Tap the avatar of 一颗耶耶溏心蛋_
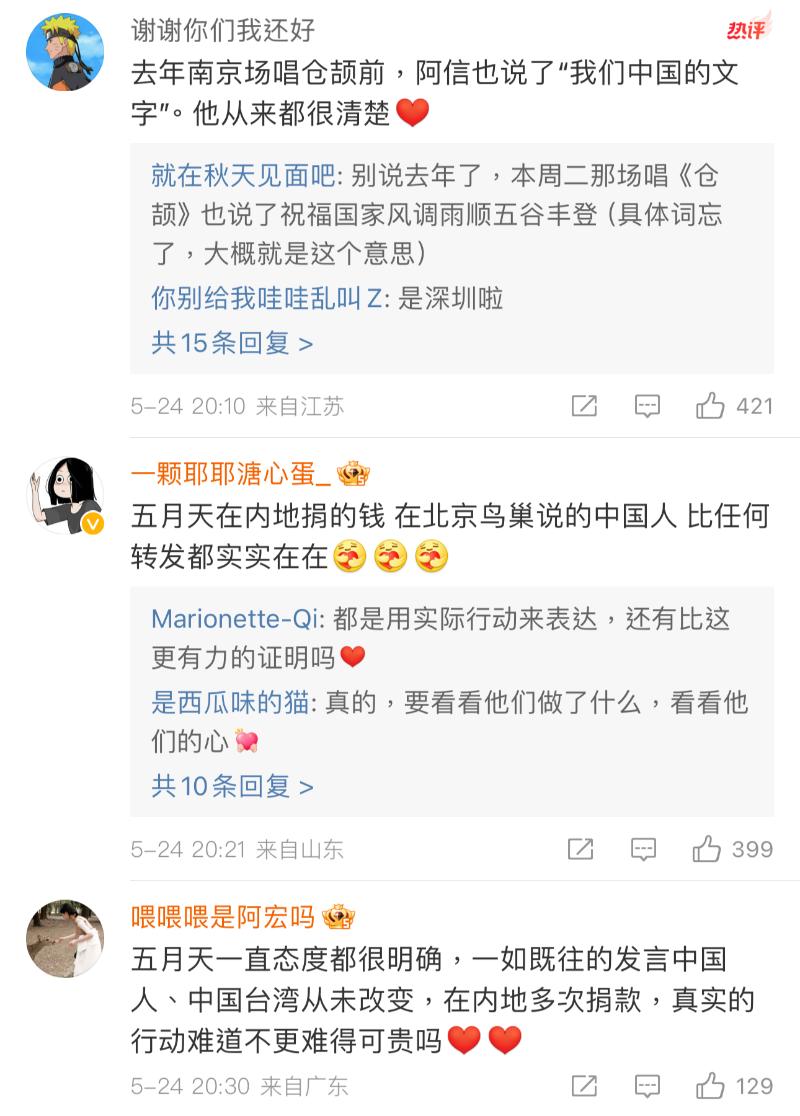 65,496
